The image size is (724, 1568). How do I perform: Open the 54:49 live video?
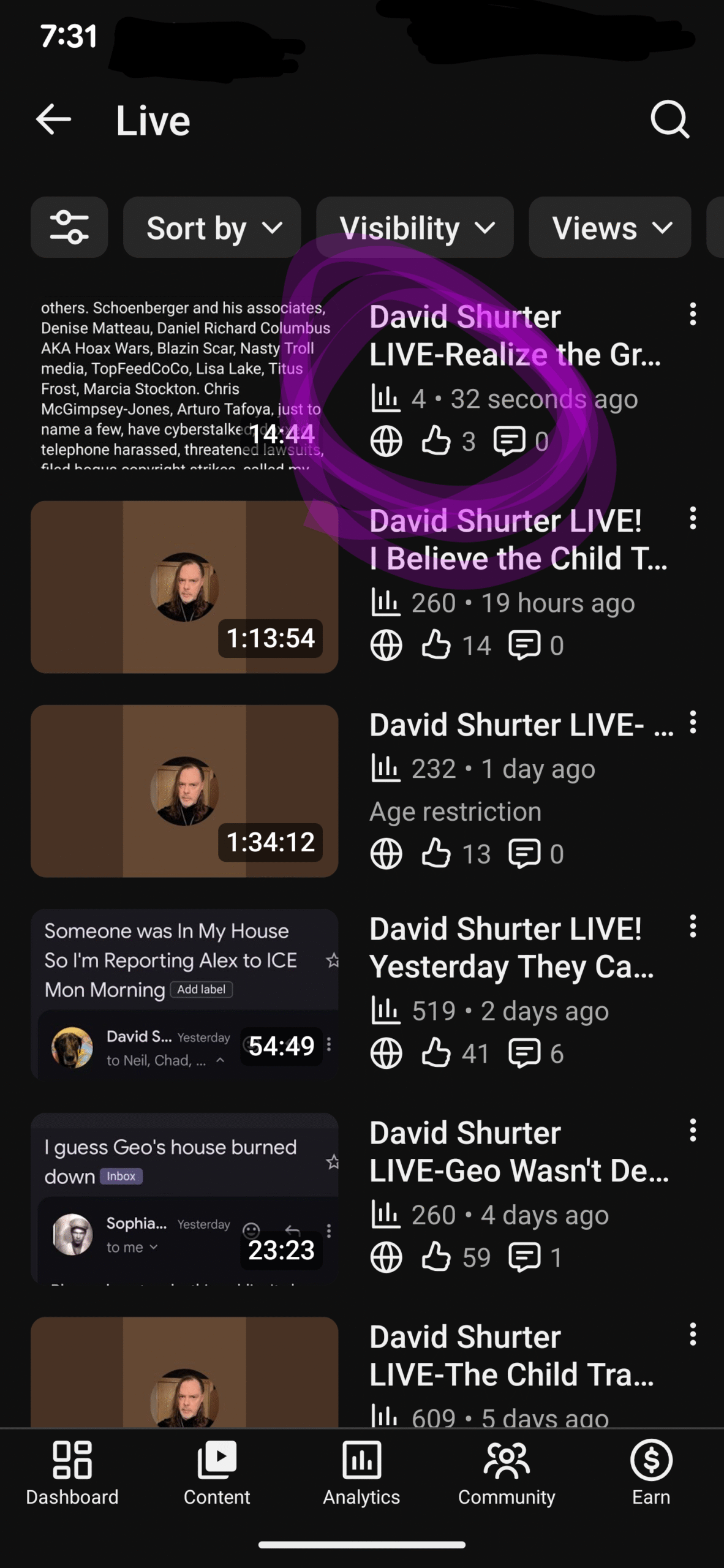coord(184,993)
